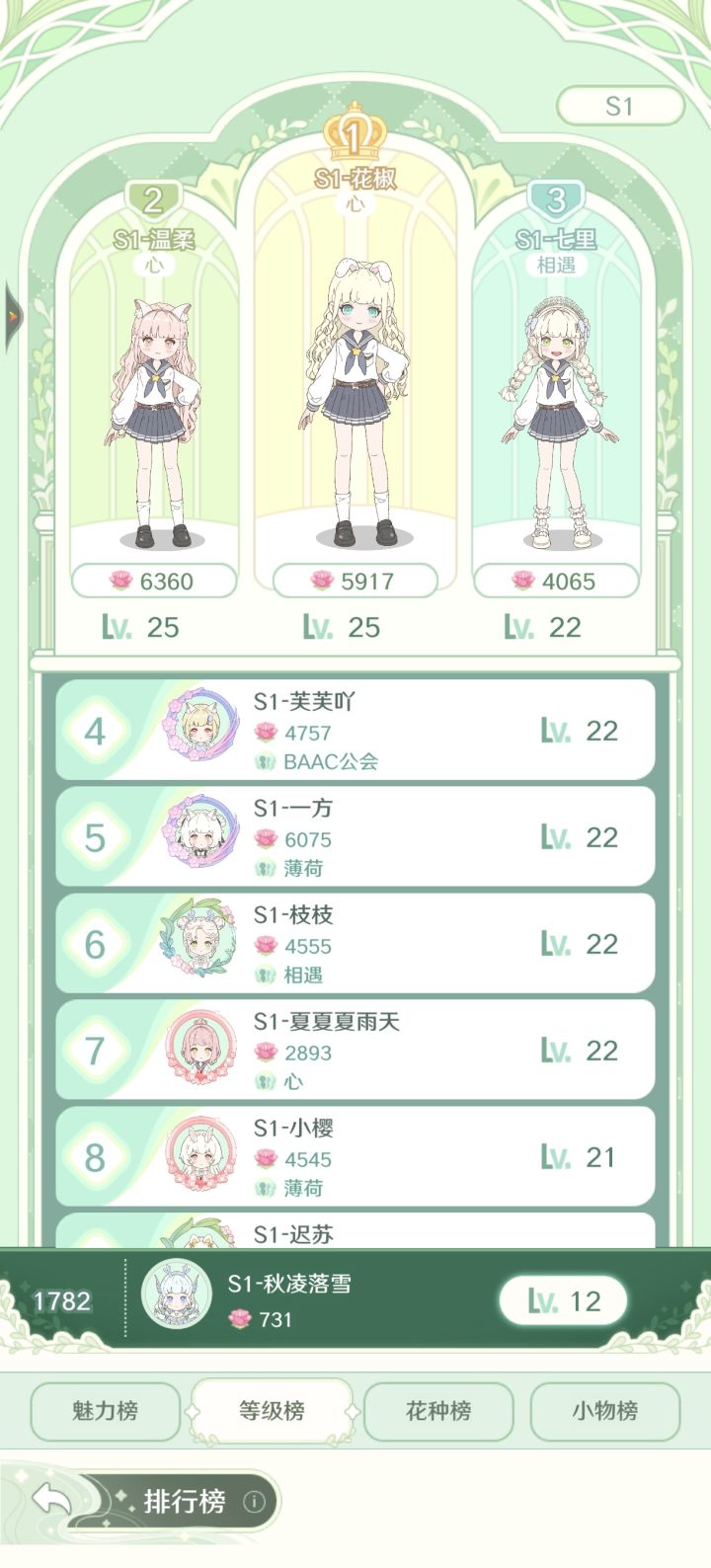Click the info icon beside 排行榜

[257, 1501]
